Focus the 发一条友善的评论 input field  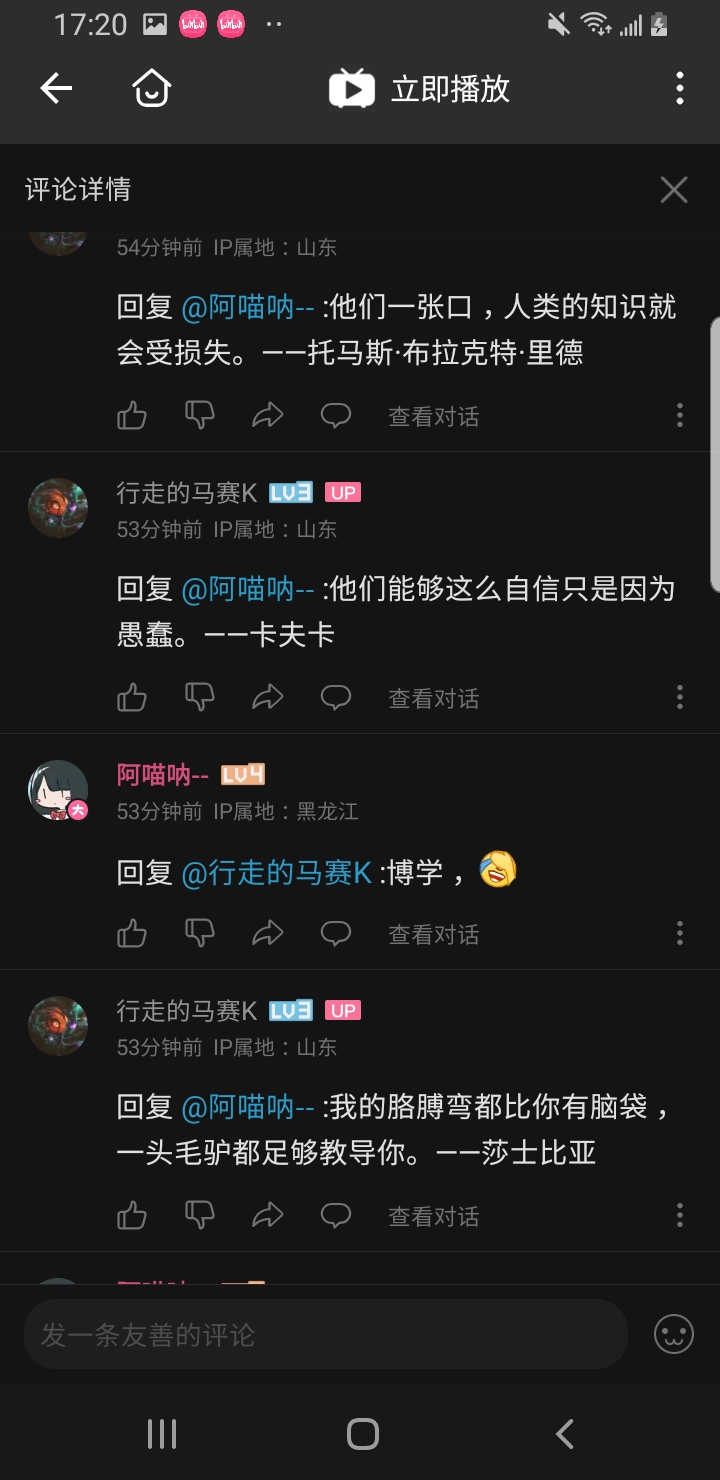pyautogui.click(x=325, y=1334)
